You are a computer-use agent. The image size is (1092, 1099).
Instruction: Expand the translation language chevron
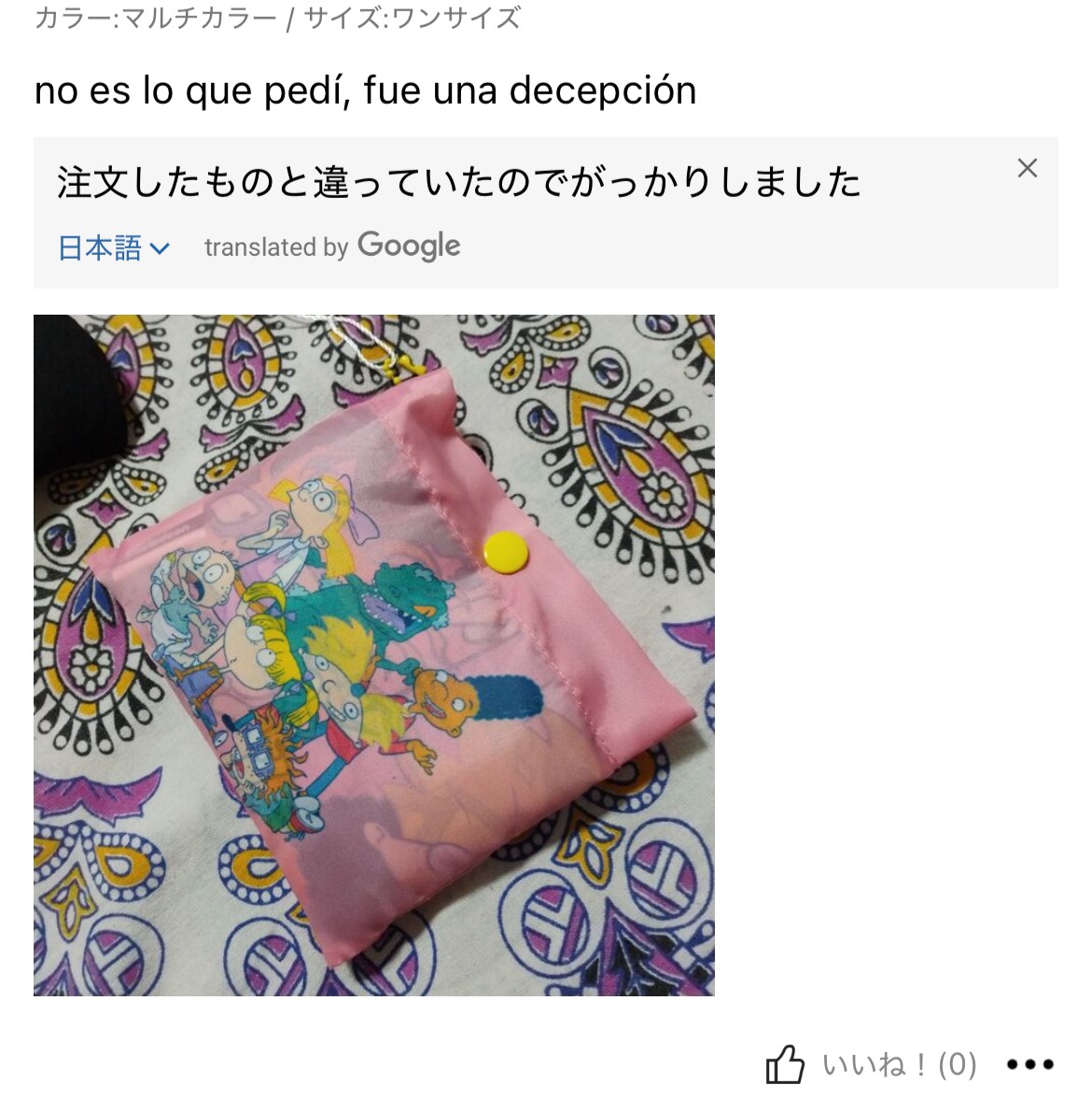click(162, 249)
